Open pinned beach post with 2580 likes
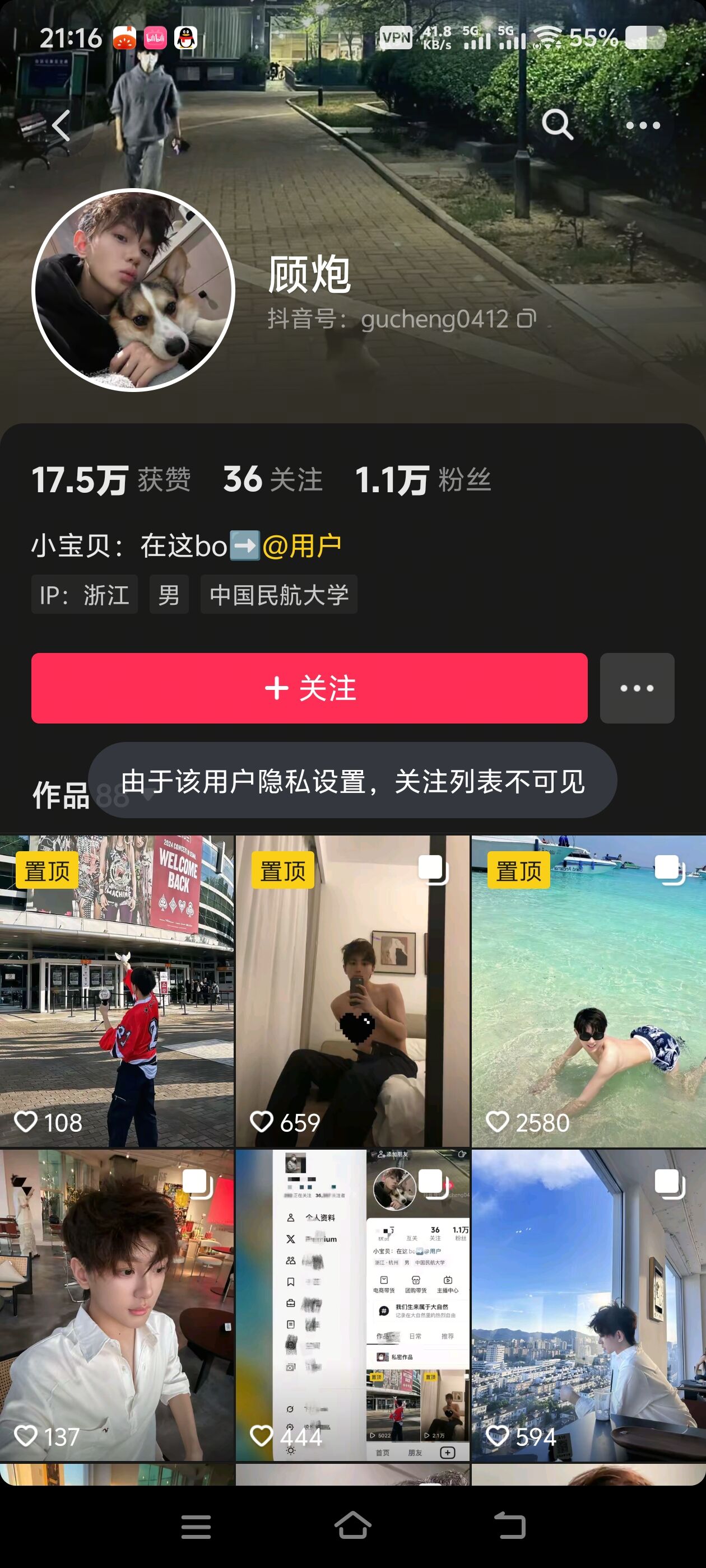 tap(588, 990)
